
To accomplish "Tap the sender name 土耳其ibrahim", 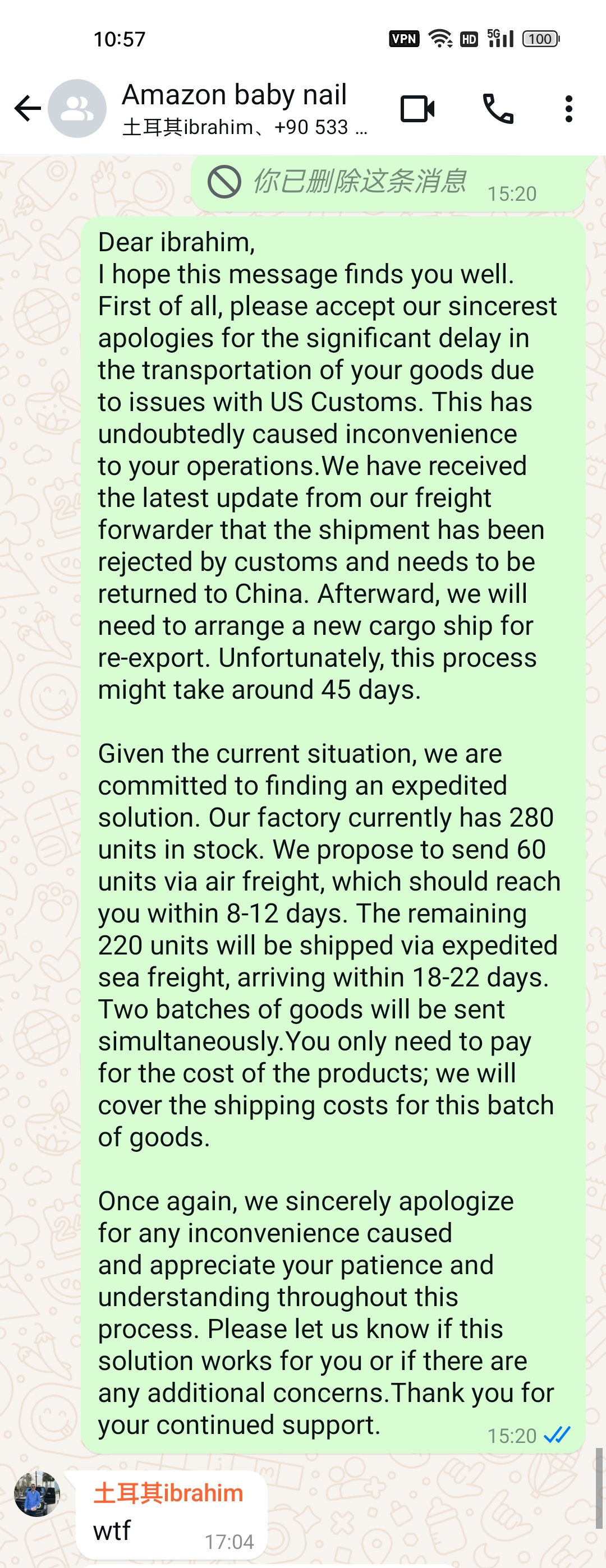I will point(169,1493).
